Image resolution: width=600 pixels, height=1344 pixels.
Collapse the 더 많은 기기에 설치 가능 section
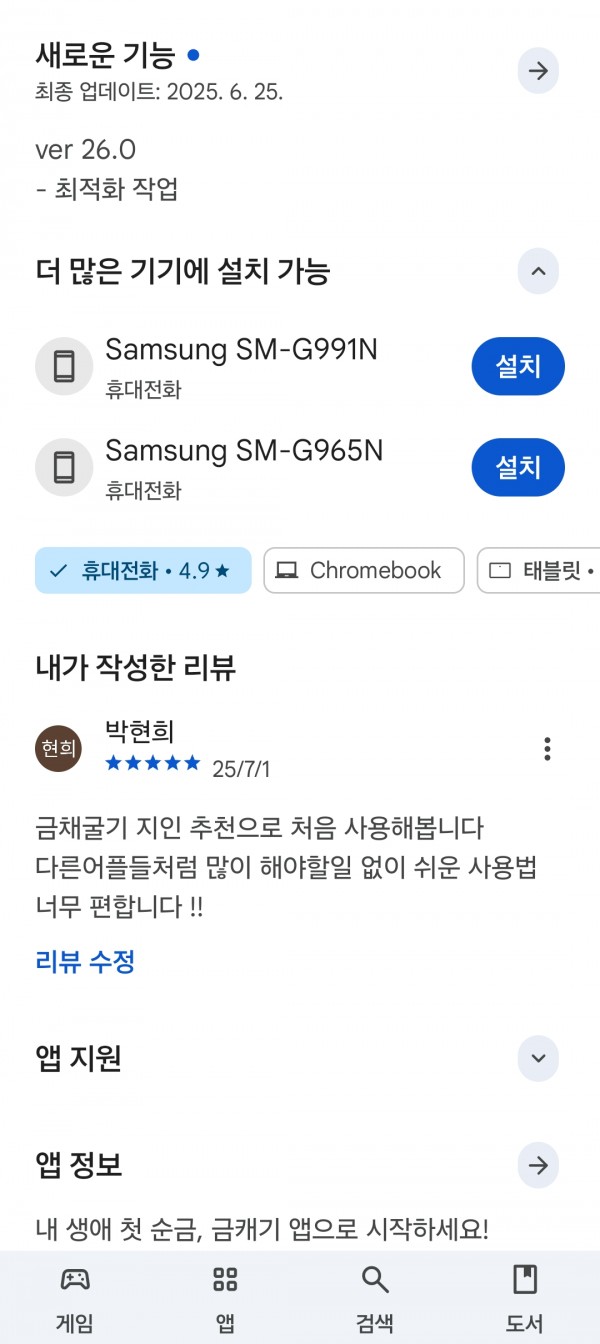pos(538,271)
